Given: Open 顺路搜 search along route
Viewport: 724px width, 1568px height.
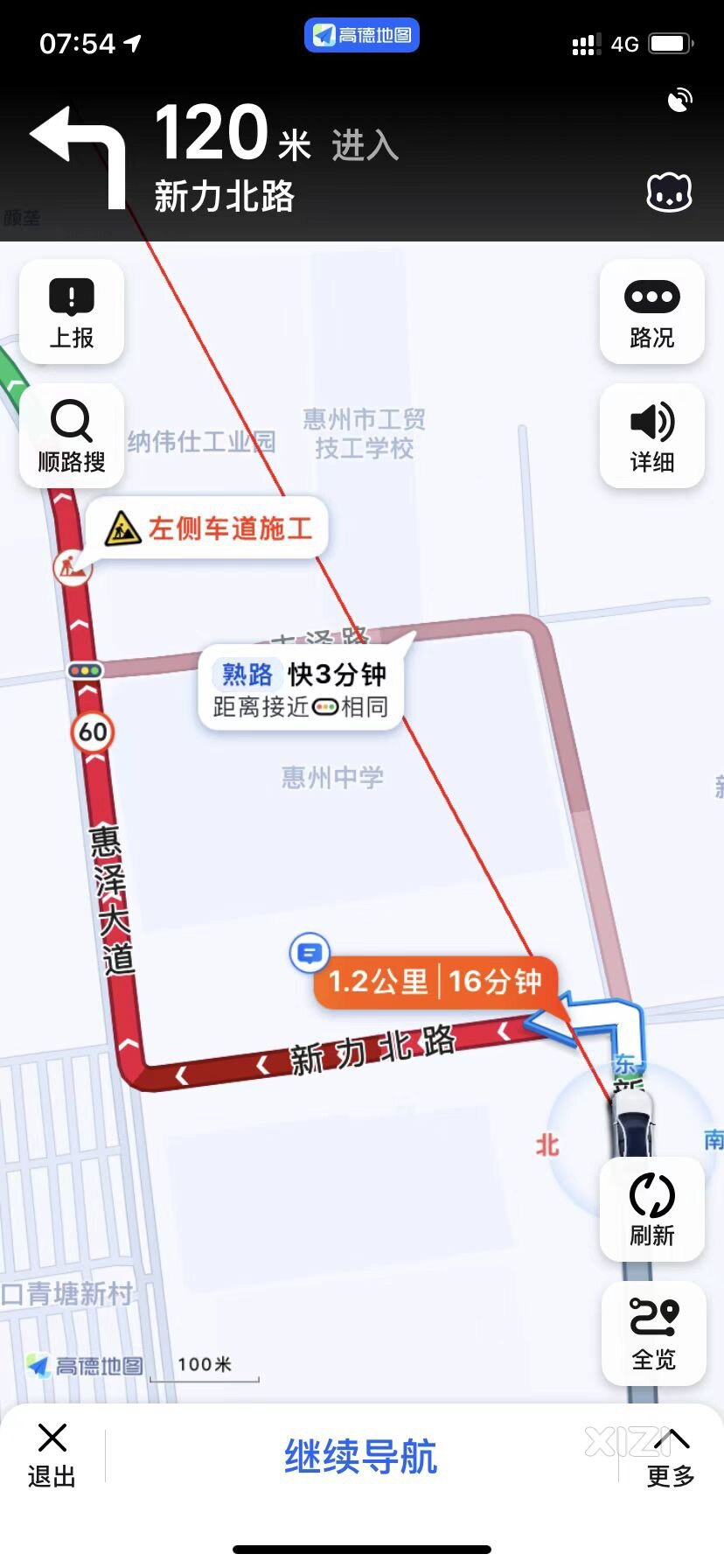Looking at the screenshot, I should pos(72,436).
